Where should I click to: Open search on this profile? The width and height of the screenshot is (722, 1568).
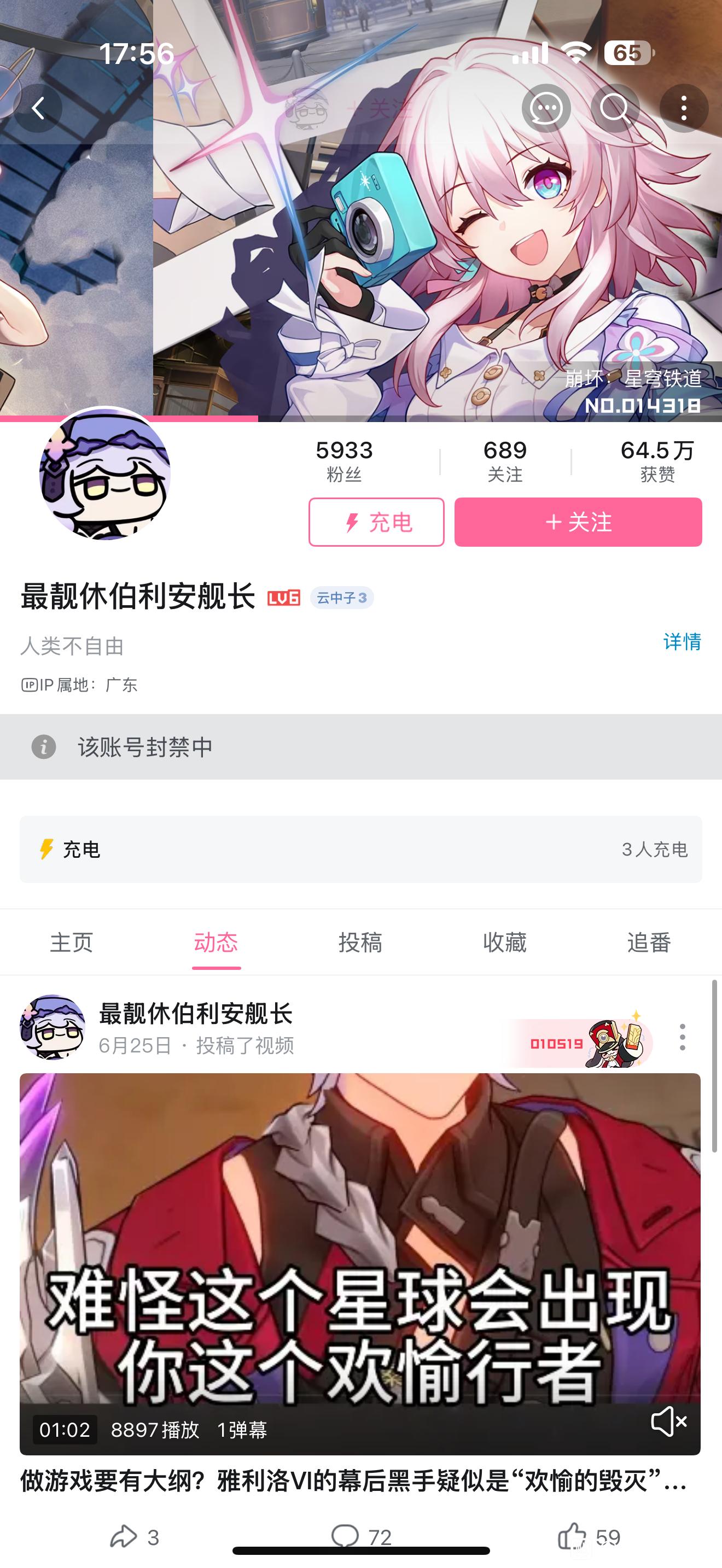click(614, 108)
